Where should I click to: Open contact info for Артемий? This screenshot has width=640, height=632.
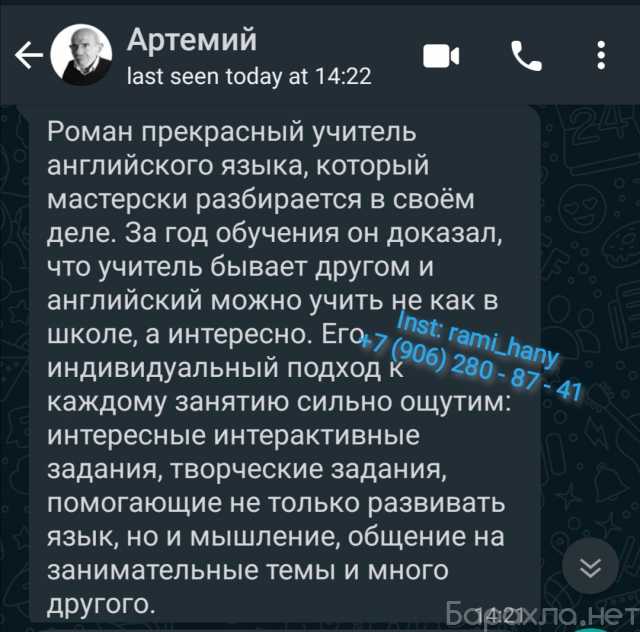(x=230, y=56)
